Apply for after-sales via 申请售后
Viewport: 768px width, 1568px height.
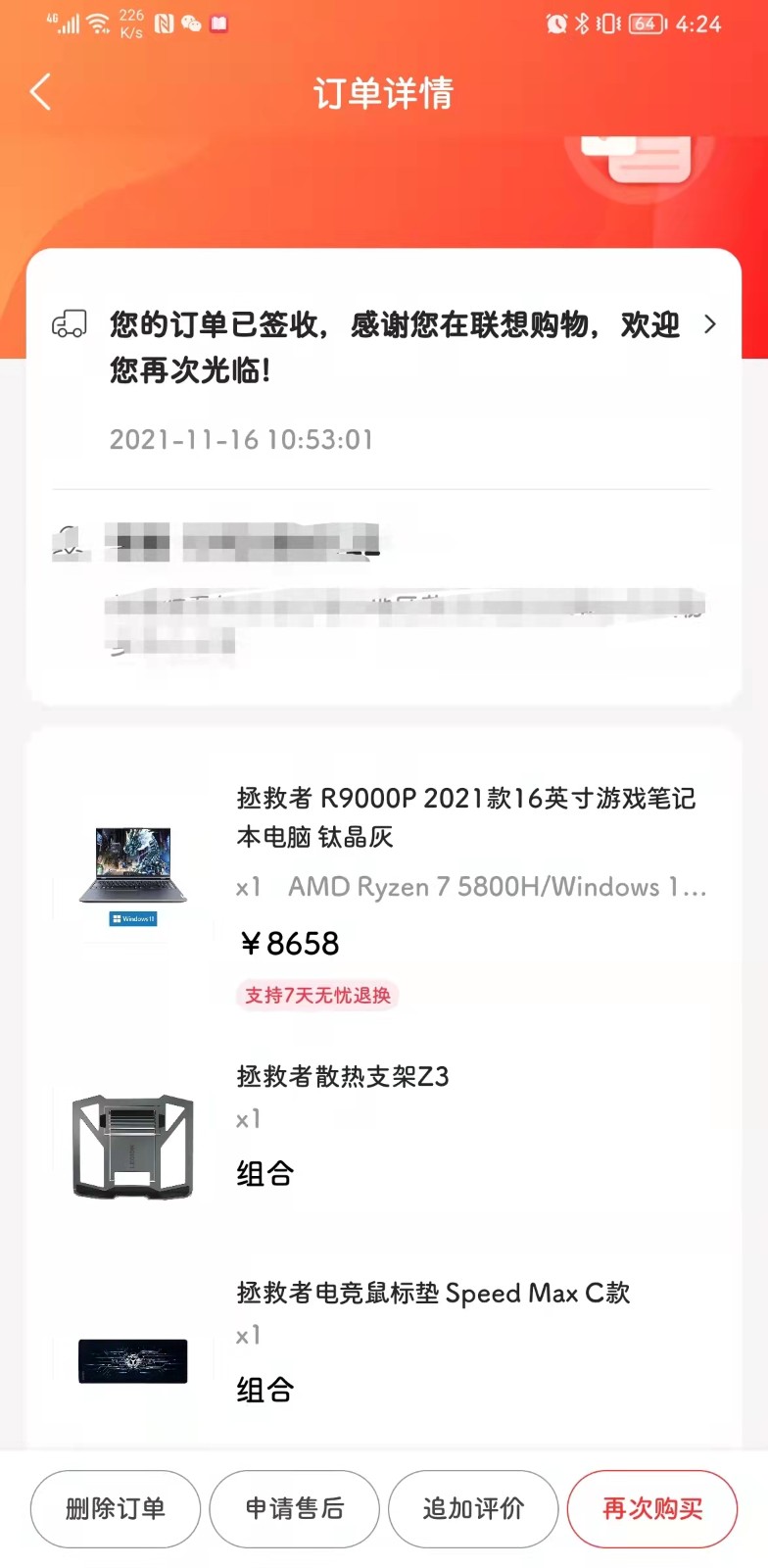pyautogui.click(x=295, y=1508)
